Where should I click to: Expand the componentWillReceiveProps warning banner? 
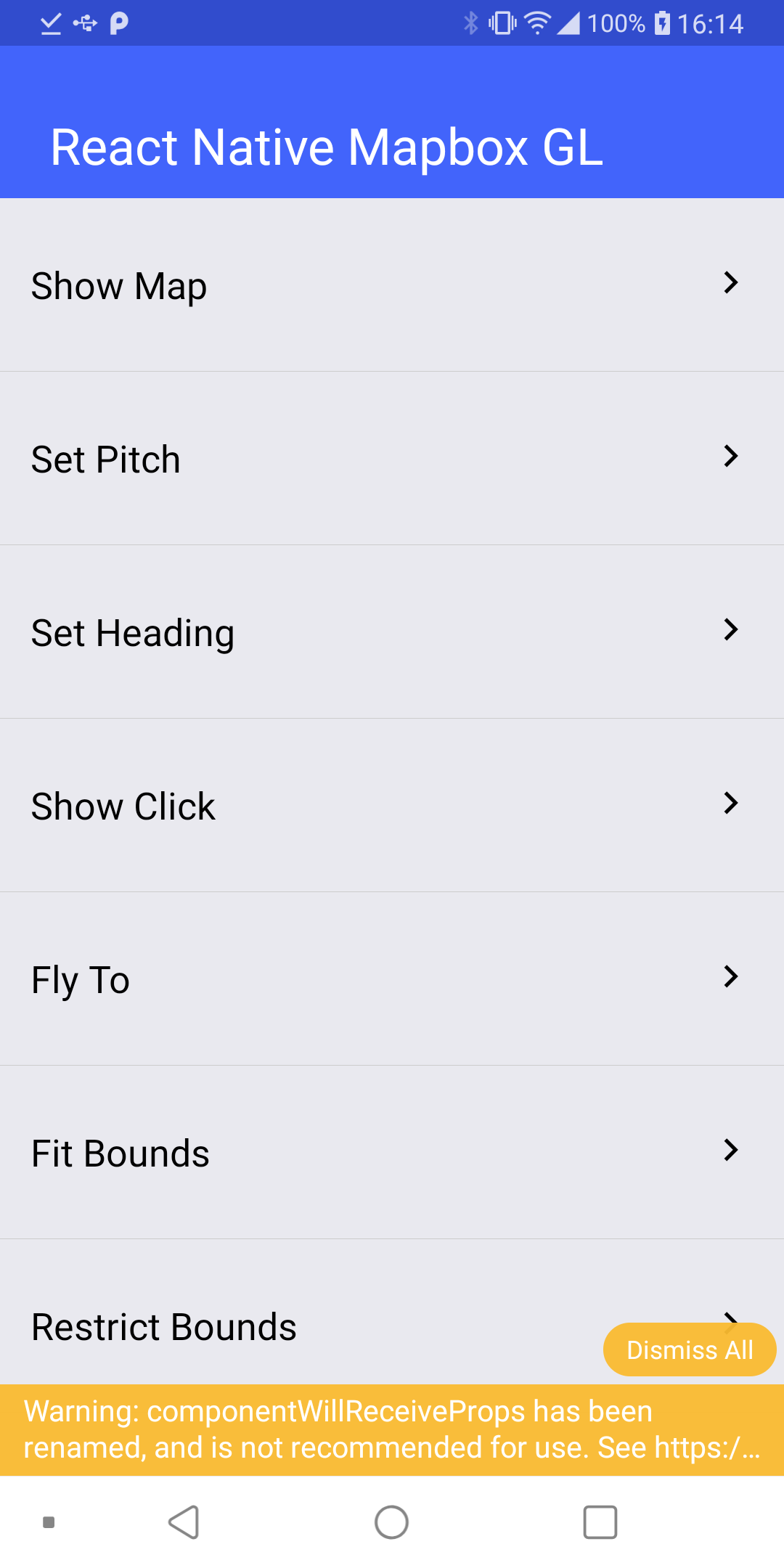(x=392, y=1429)
